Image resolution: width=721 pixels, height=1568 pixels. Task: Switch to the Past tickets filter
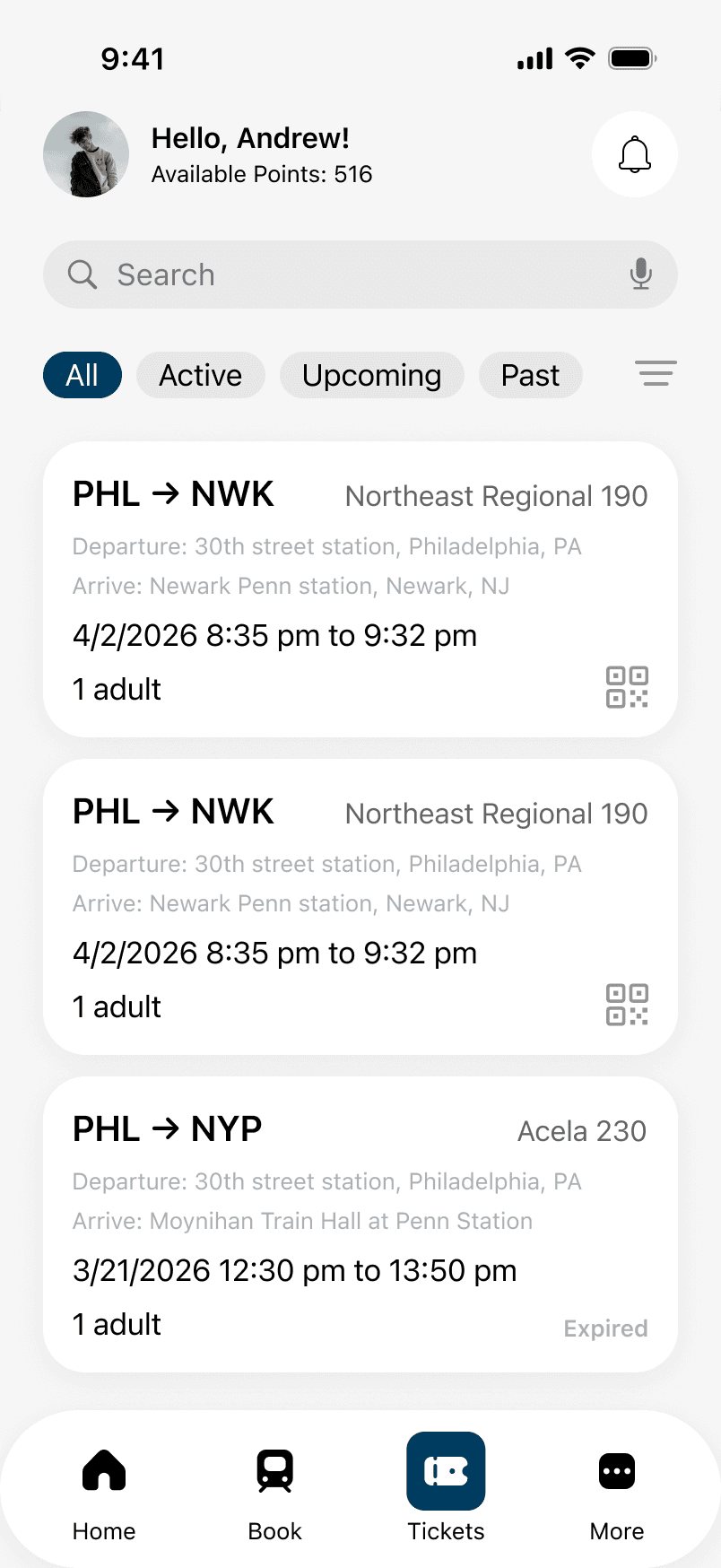click(530, 375)
